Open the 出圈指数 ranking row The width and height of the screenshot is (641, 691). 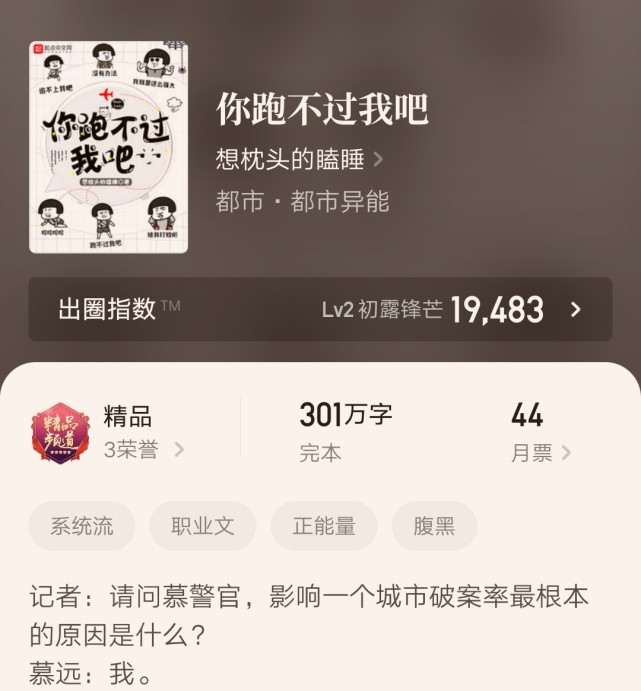[x=320, y=309]
